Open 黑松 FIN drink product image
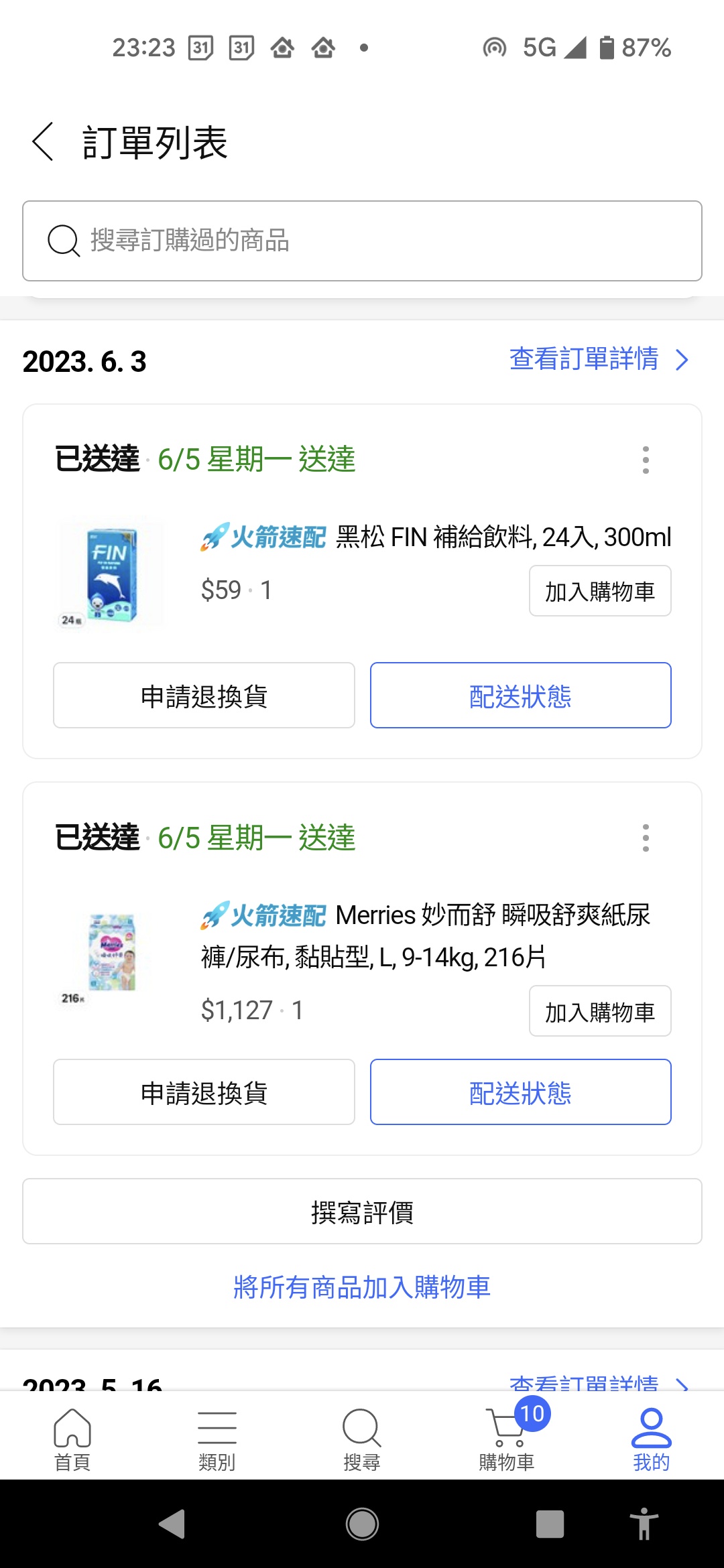The height and width of the screenshot is (1568, 724). [x=111, y=574]
